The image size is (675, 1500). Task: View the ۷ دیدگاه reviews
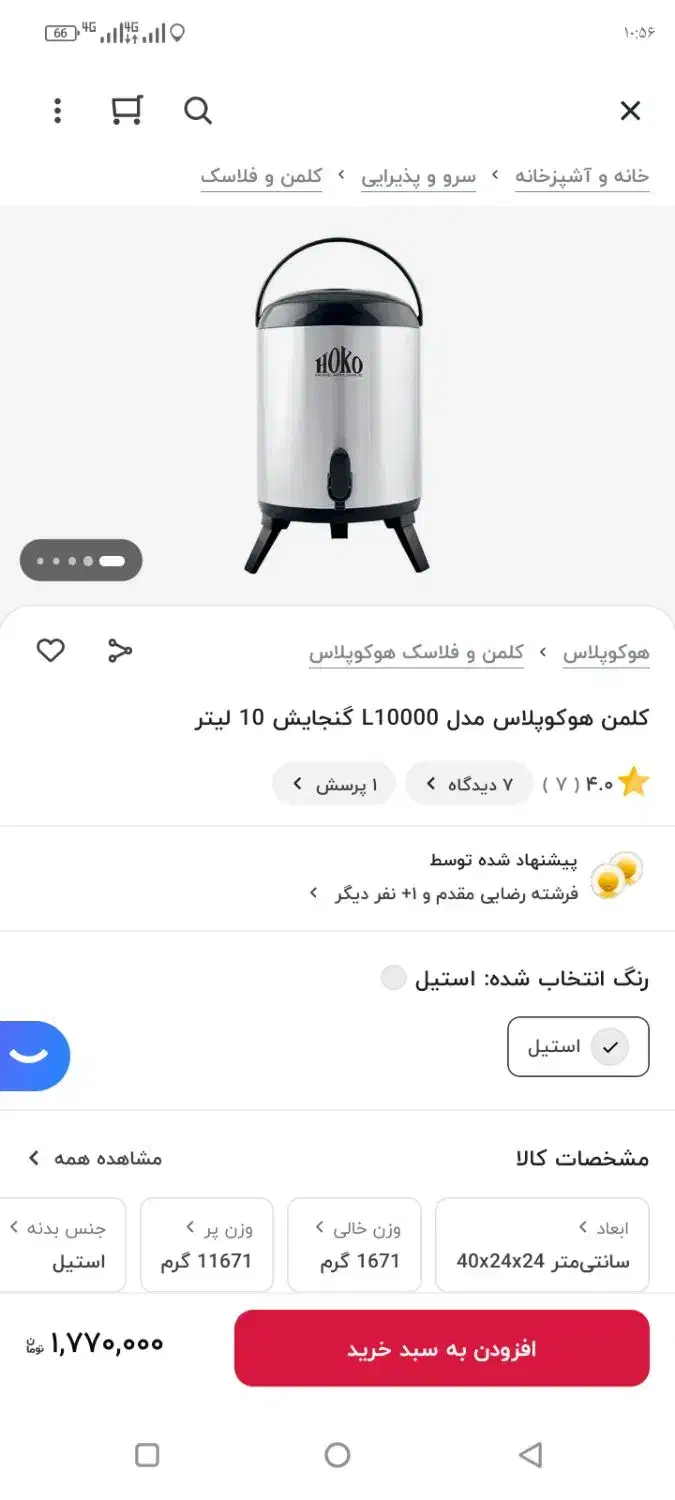tap(468, 784)
